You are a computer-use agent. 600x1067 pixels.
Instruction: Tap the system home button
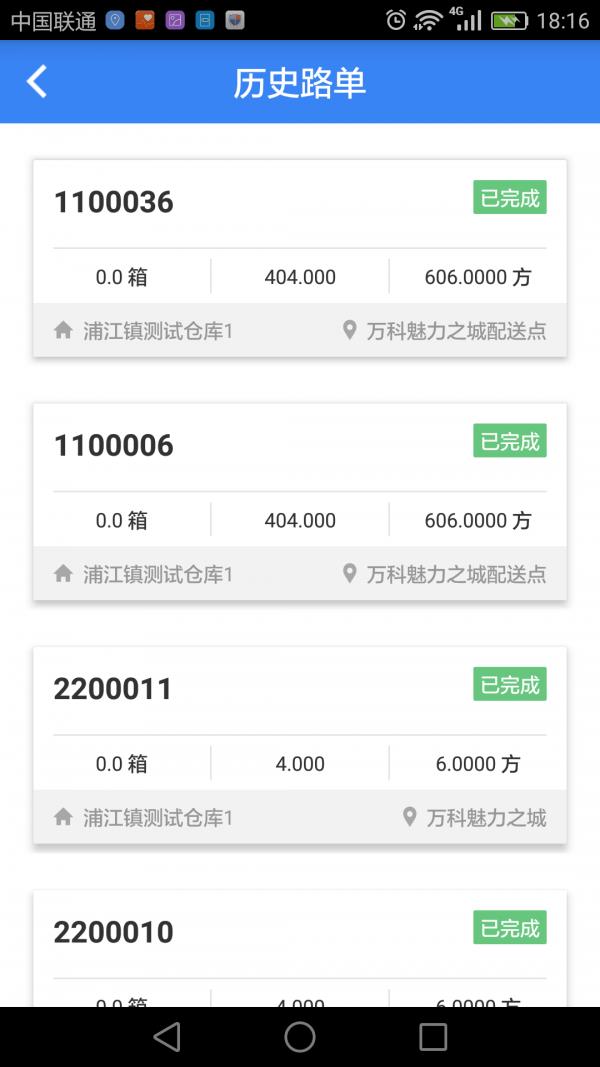click(300, 1037)
